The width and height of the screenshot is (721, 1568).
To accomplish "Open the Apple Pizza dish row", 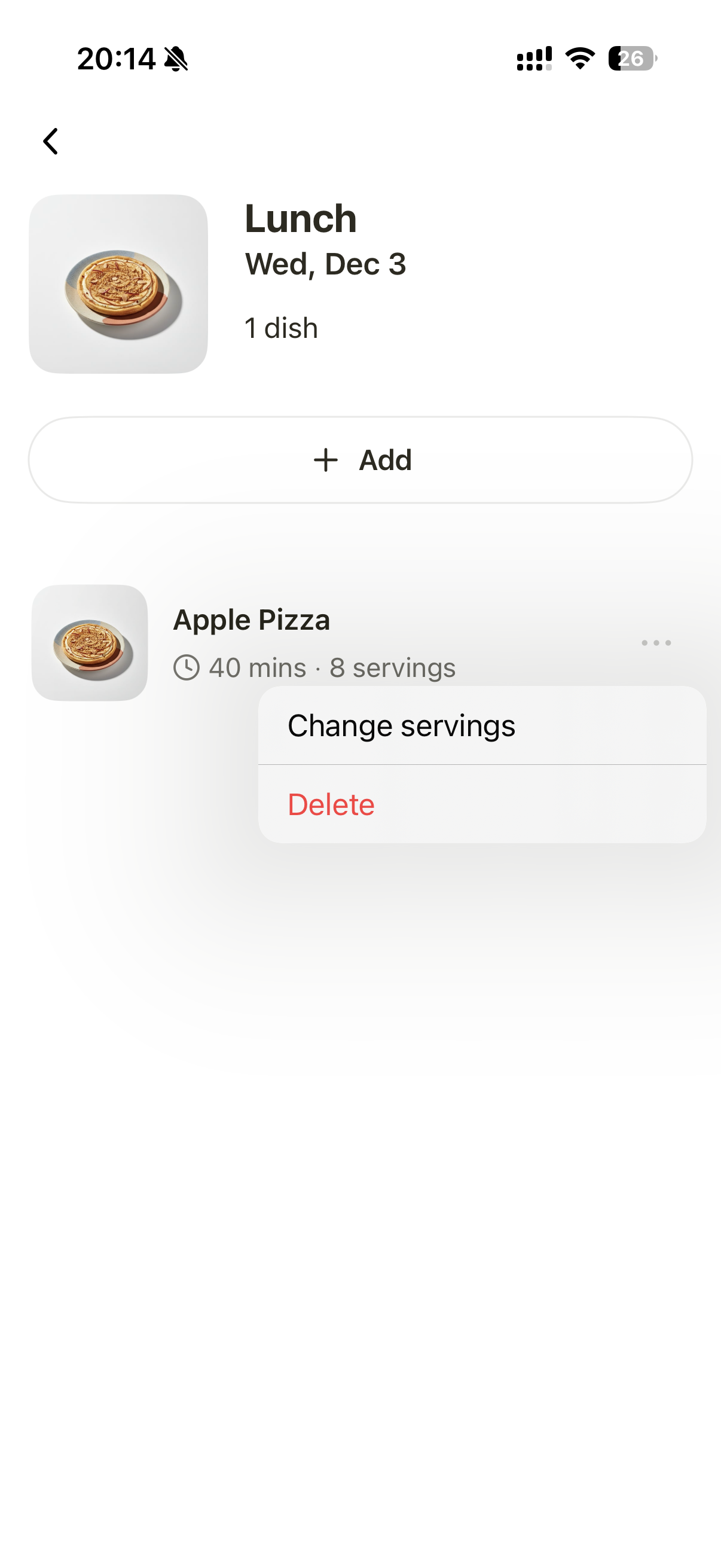I will (x=251, y=620).
